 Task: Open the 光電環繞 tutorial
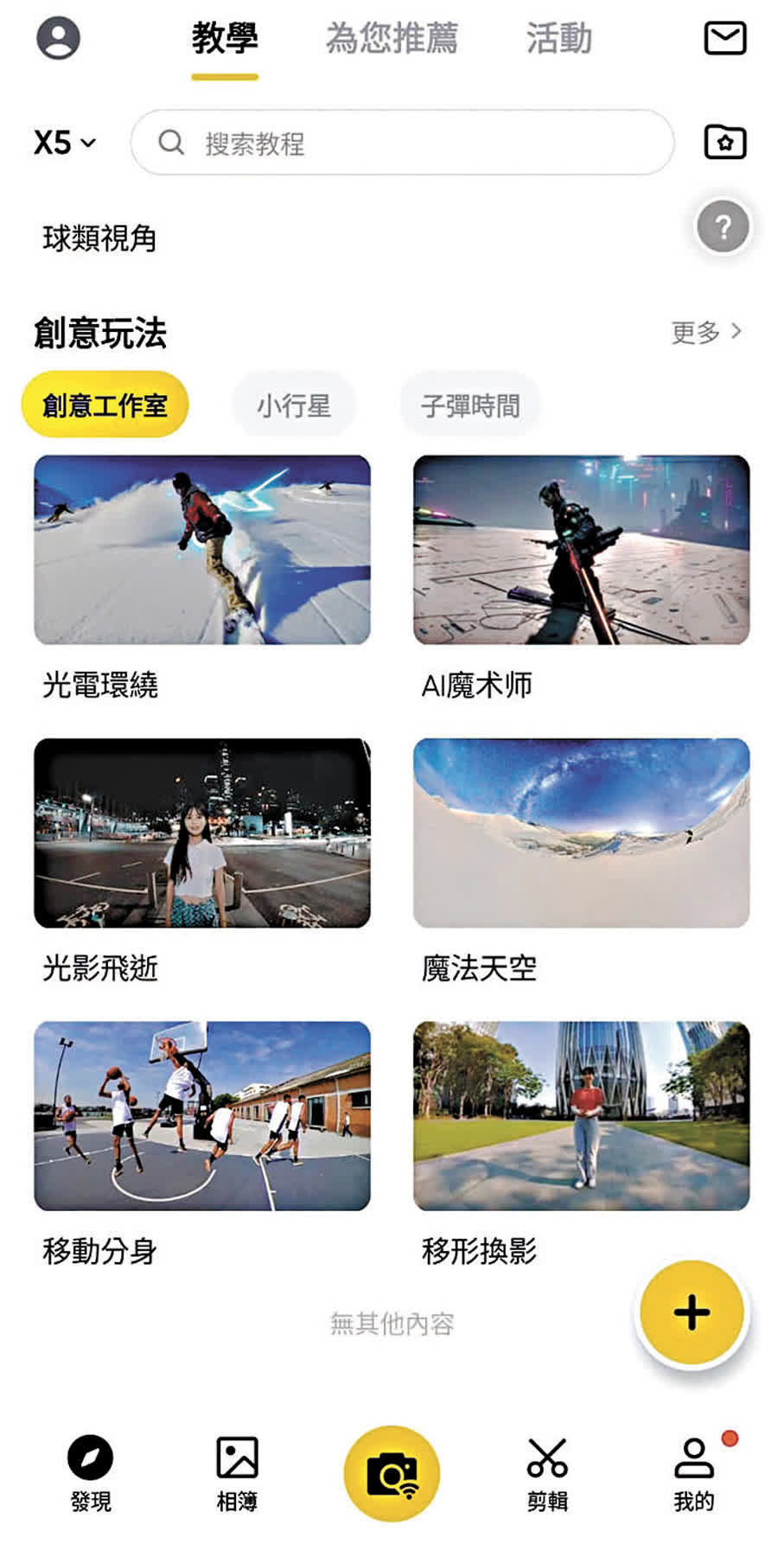202,550
